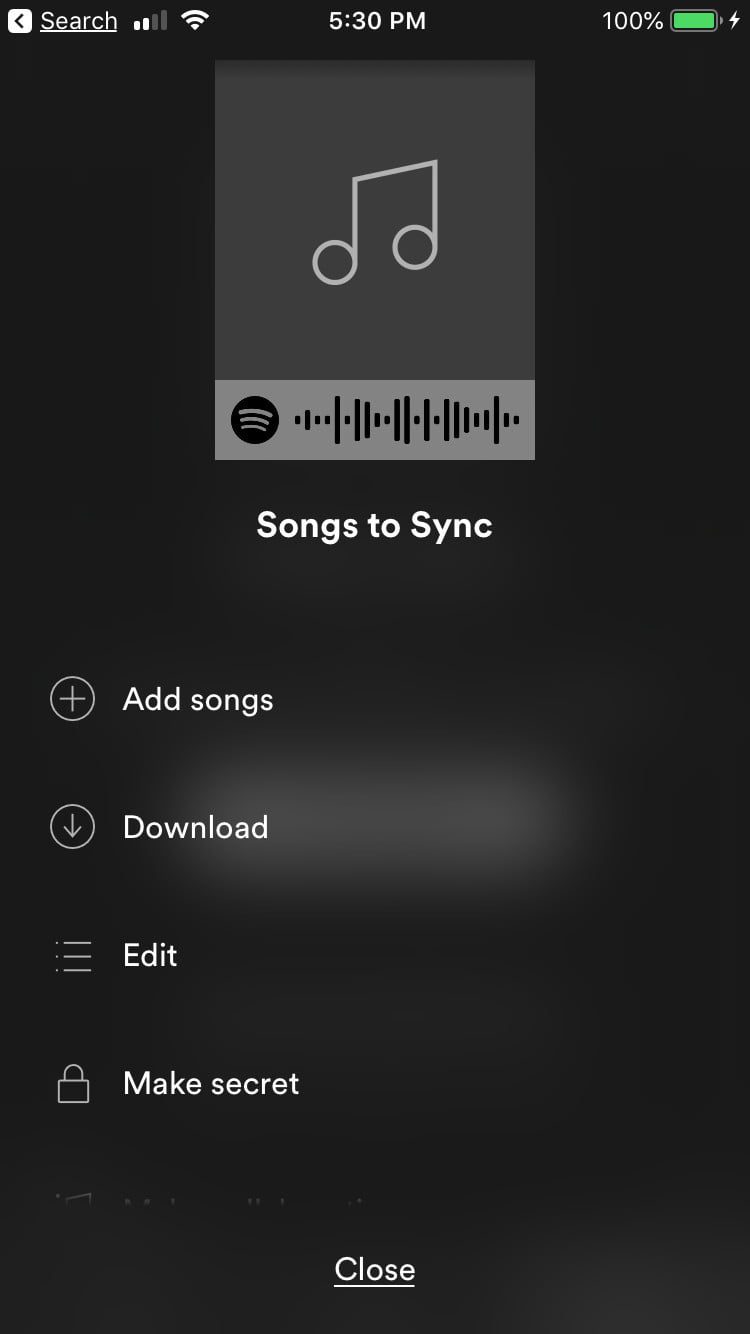Close the playlist options menu
The width and height of the screenshot is (750, 1334).
(374, 1269)
